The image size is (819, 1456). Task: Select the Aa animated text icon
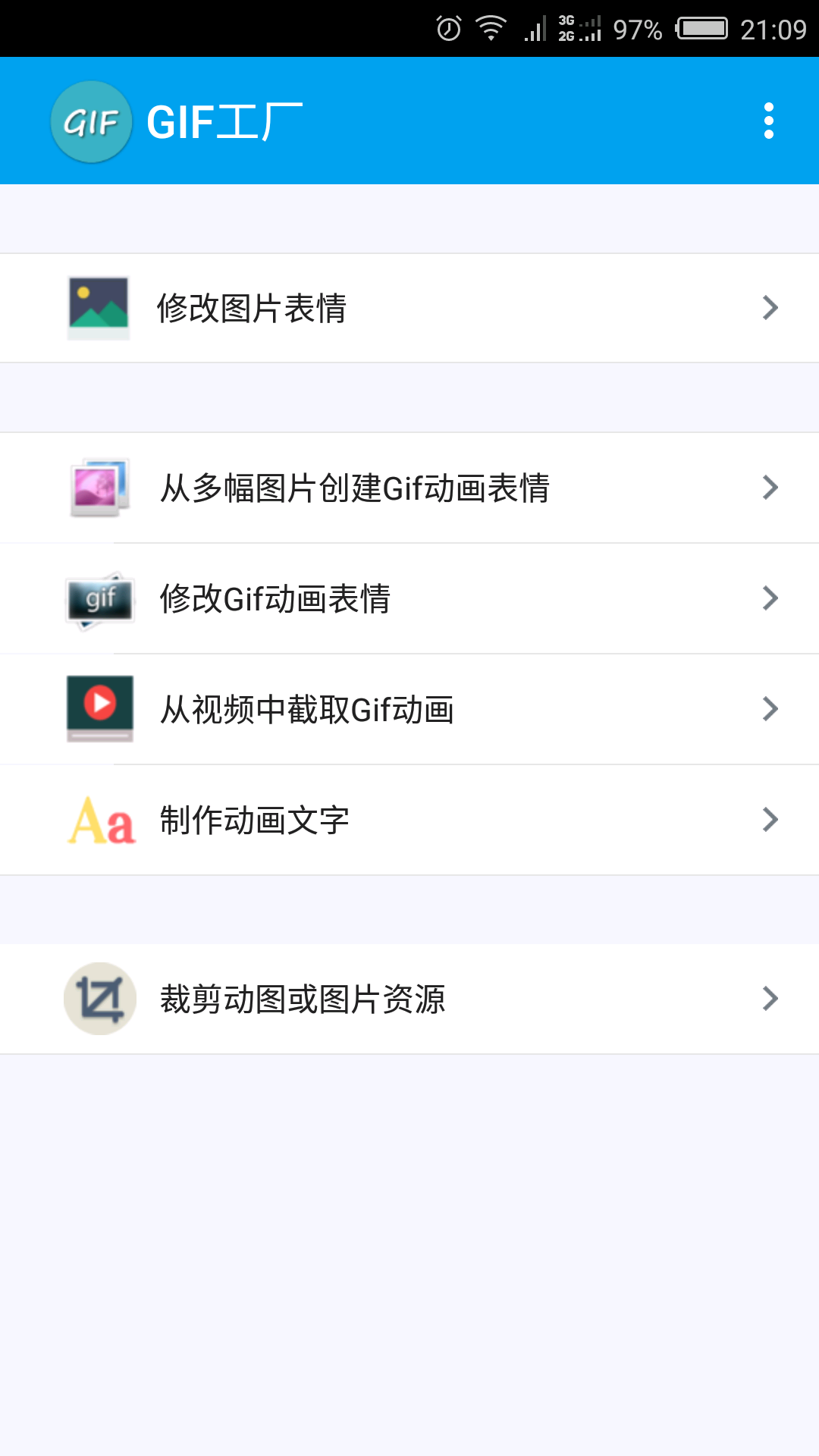point(99,819)
